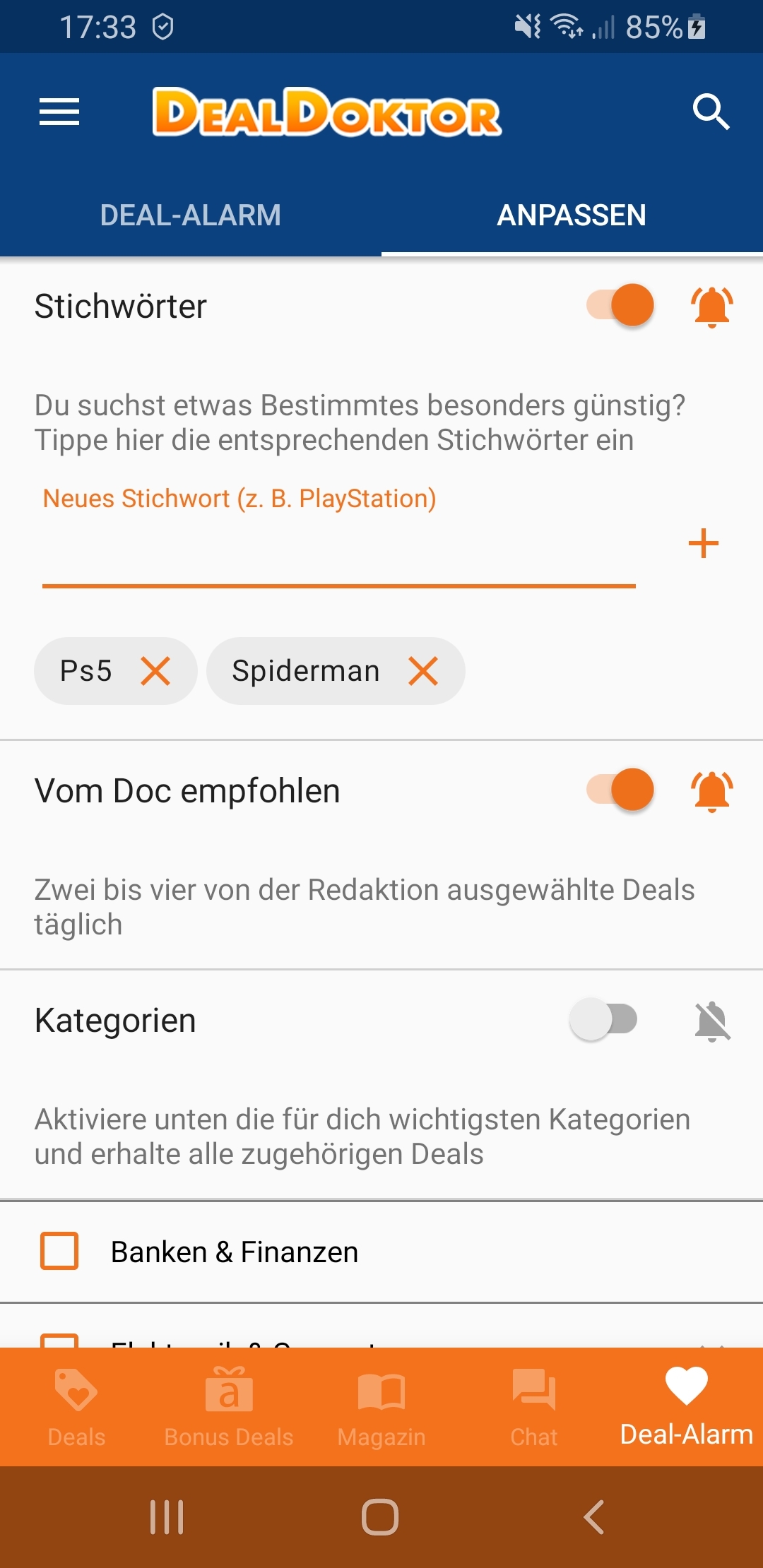Tap the system back button

coord(593,1517)
